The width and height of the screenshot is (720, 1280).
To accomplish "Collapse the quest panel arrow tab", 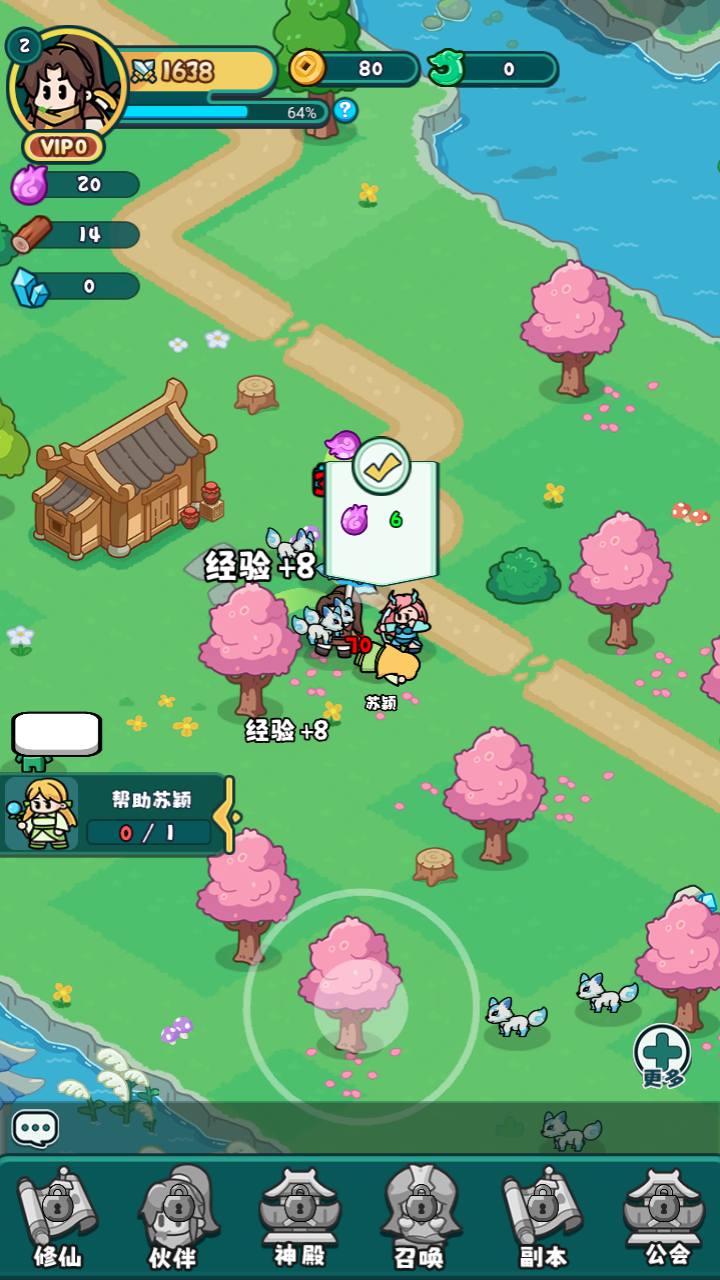I will [x=233, y=815].
